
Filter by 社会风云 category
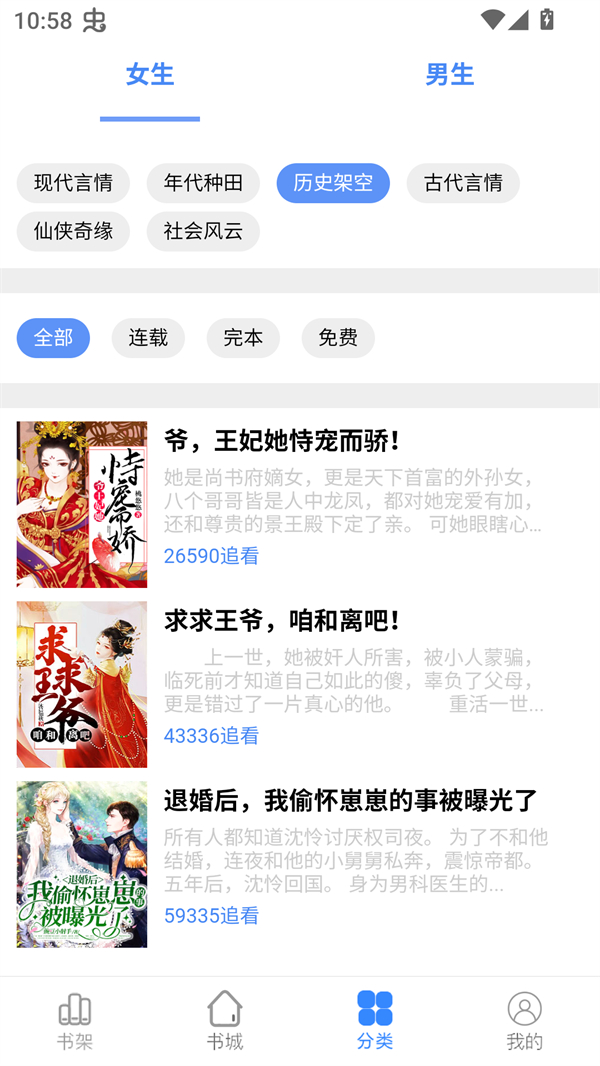[x=203, y=231]
